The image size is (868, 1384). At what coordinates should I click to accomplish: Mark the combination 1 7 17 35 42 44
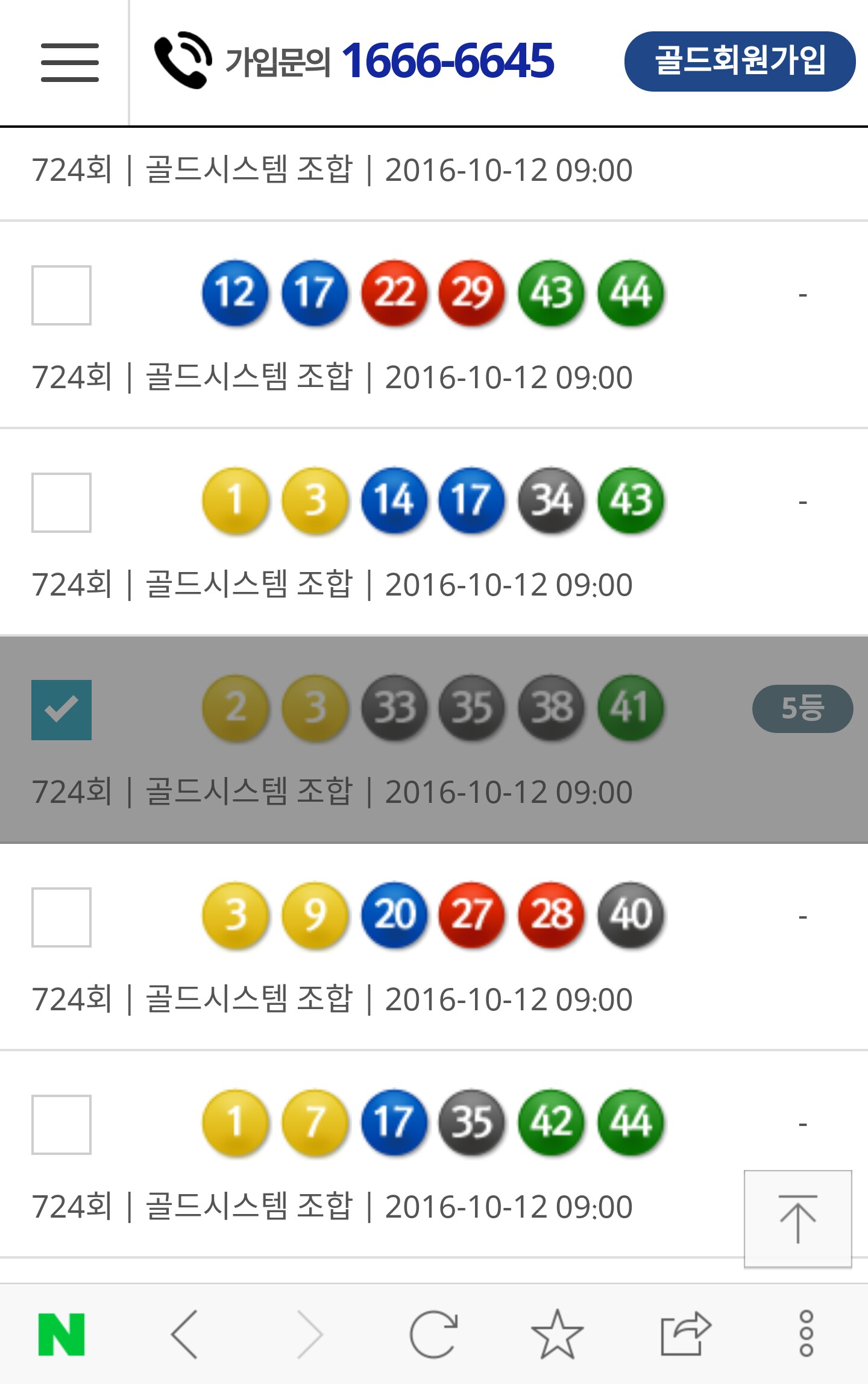[61, 1125]
